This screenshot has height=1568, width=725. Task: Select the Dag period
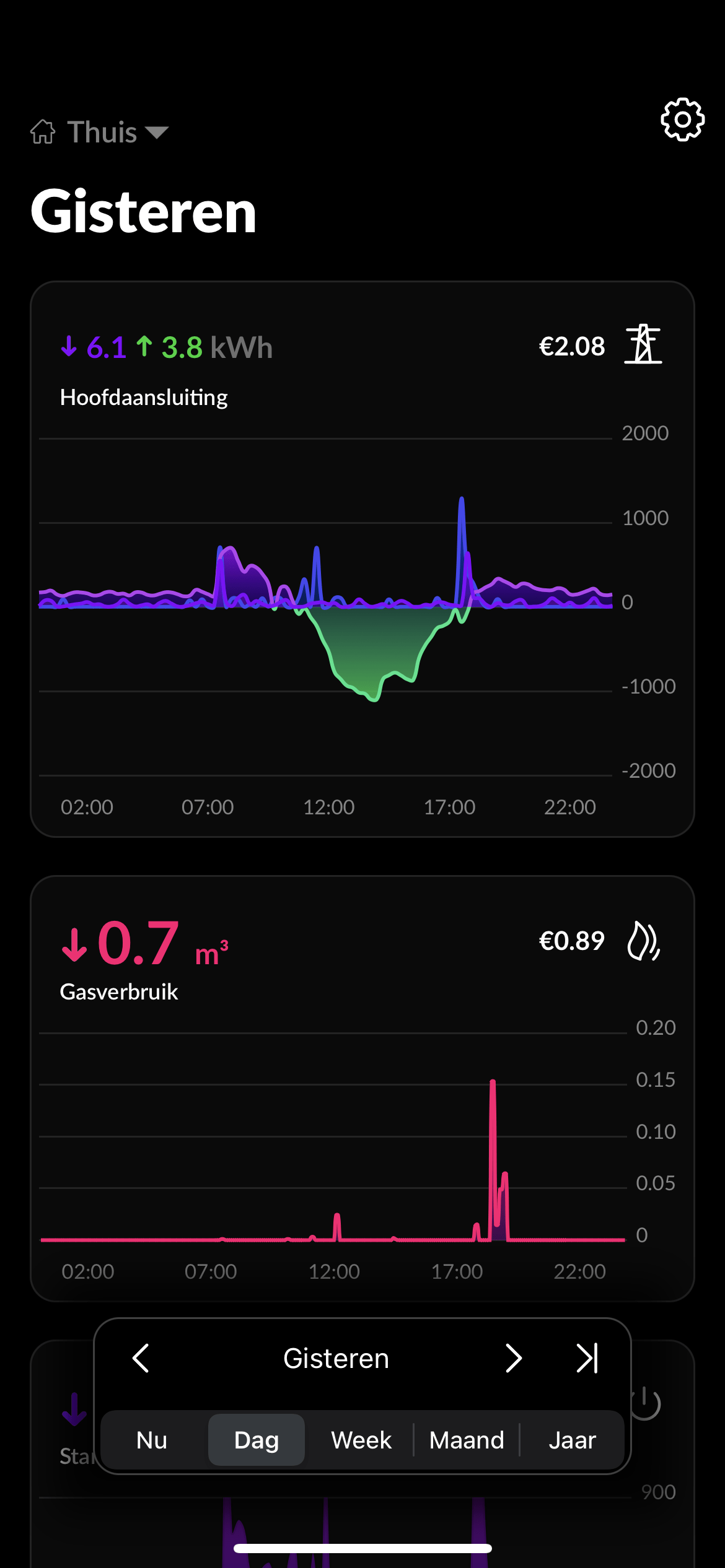tap(257, 1440)
